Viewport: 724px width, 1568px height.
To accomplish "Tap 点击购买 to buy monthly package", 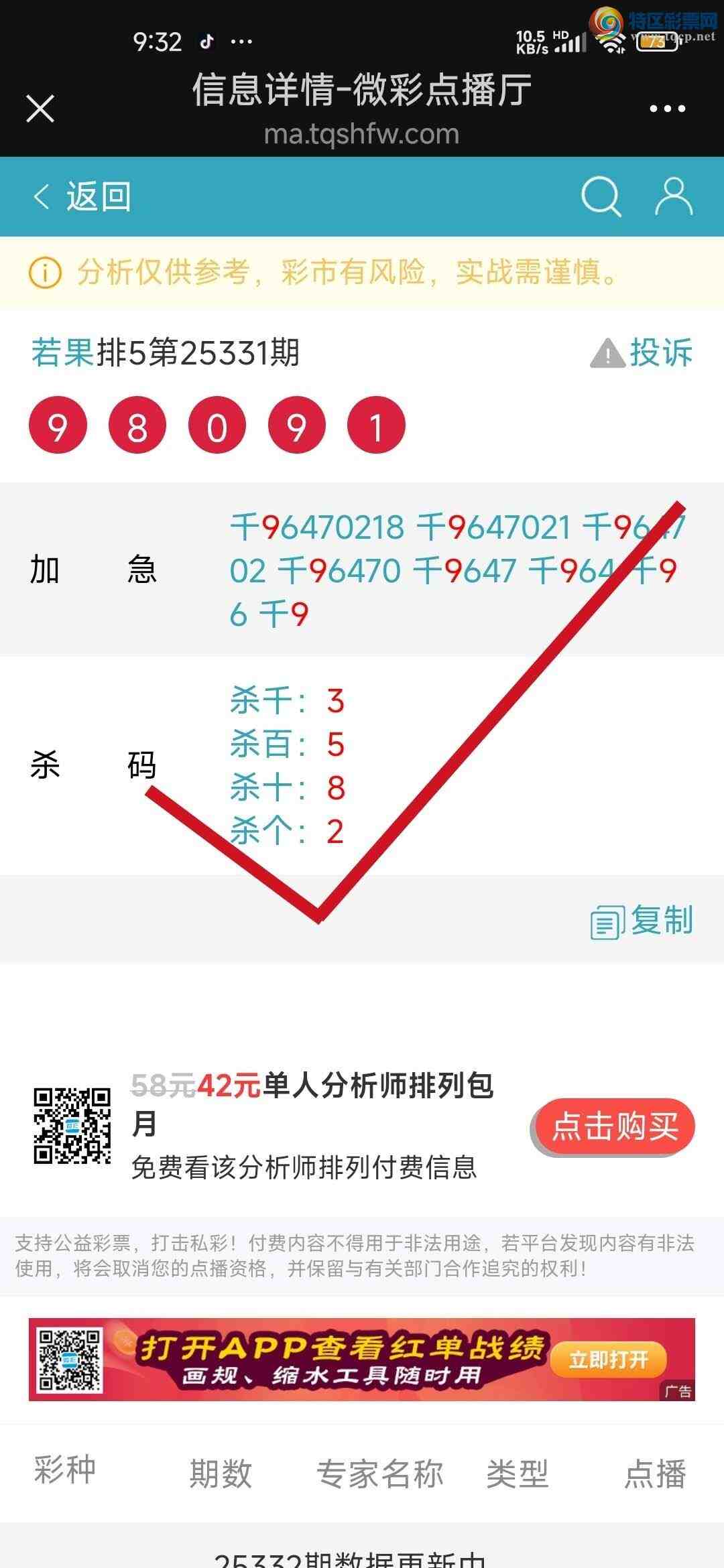I will (613, 1126).
